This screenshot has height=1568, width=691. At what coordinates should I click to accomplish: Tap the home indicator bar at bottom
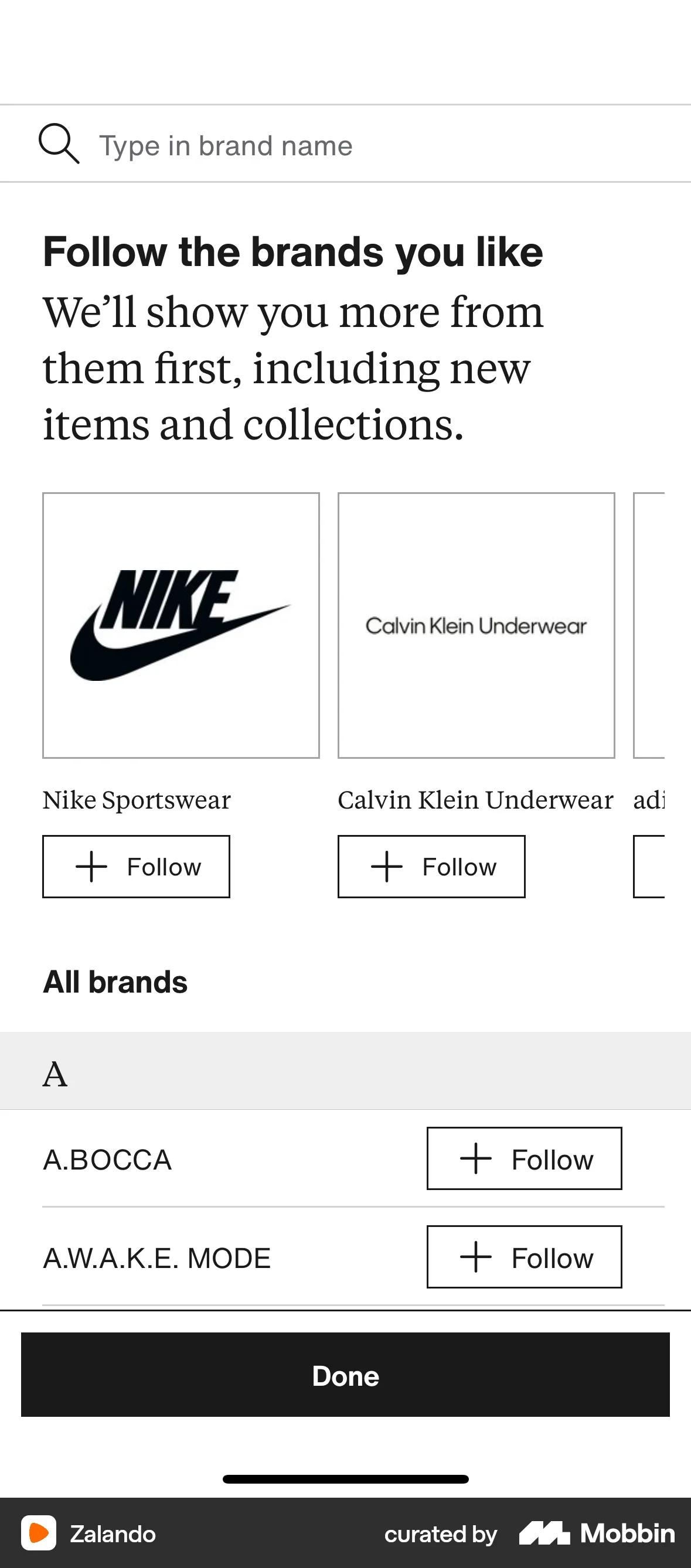click(x=345, y=1479)
